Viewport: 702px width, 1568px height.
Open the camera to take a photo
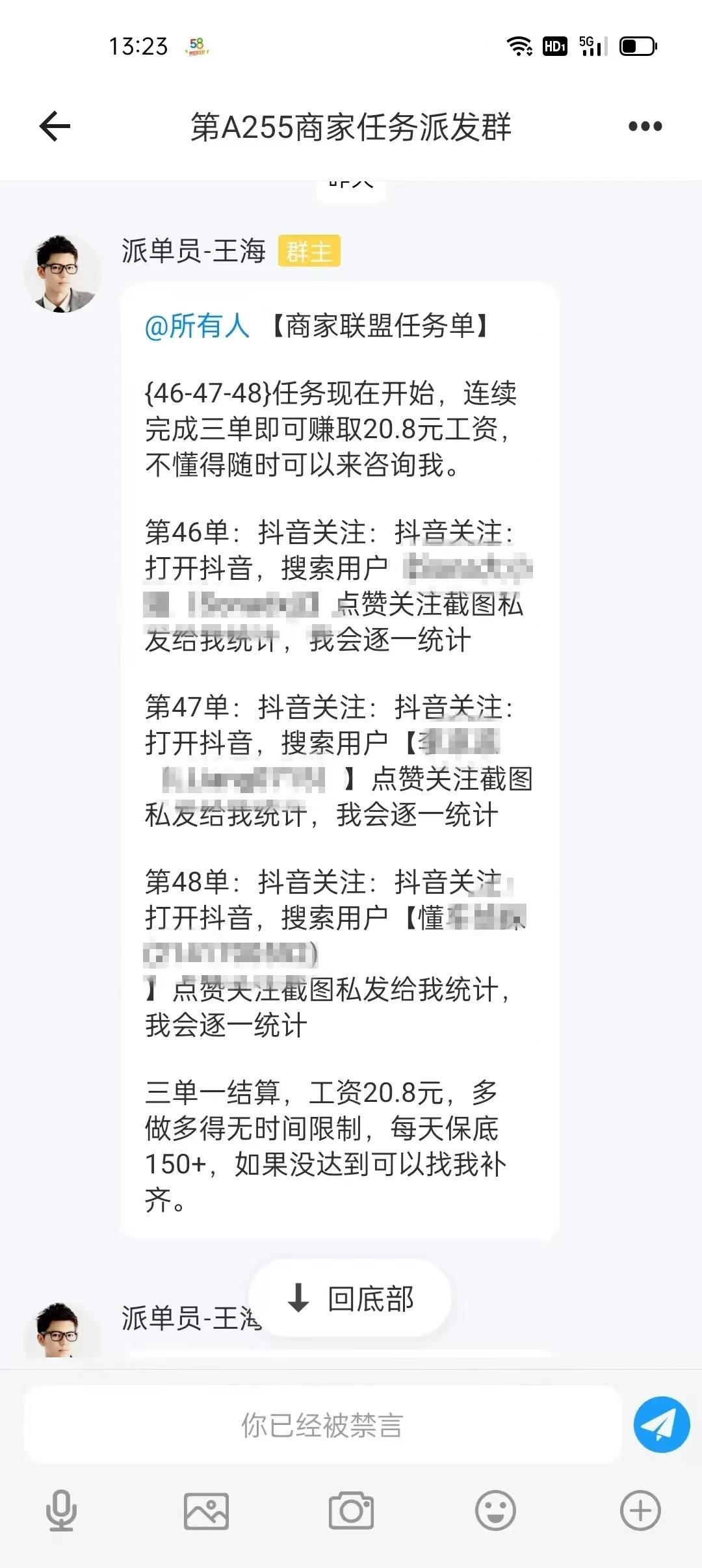point(351,1511)
